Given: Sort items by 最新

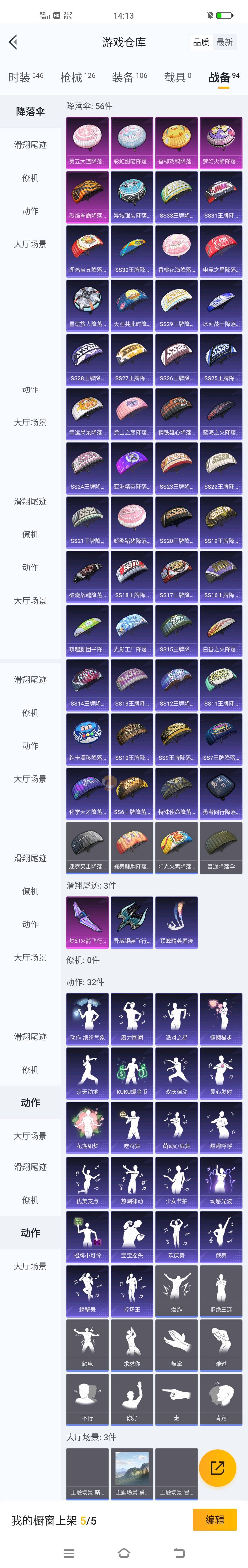Looking at the screenshot, I should point(224,42).
